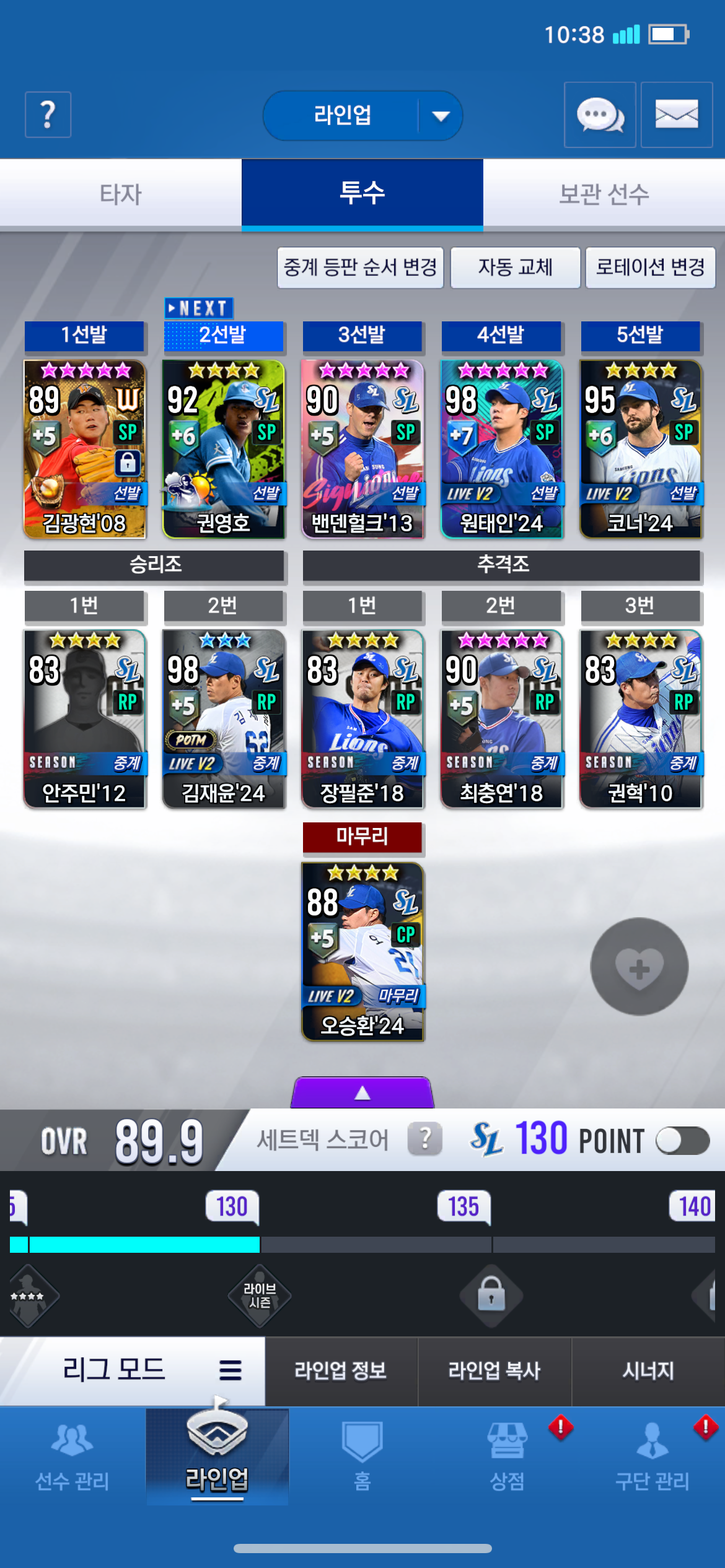Tap 중계 등판 순서 변경 button
Screen dimensions: 725x1568
360,268
